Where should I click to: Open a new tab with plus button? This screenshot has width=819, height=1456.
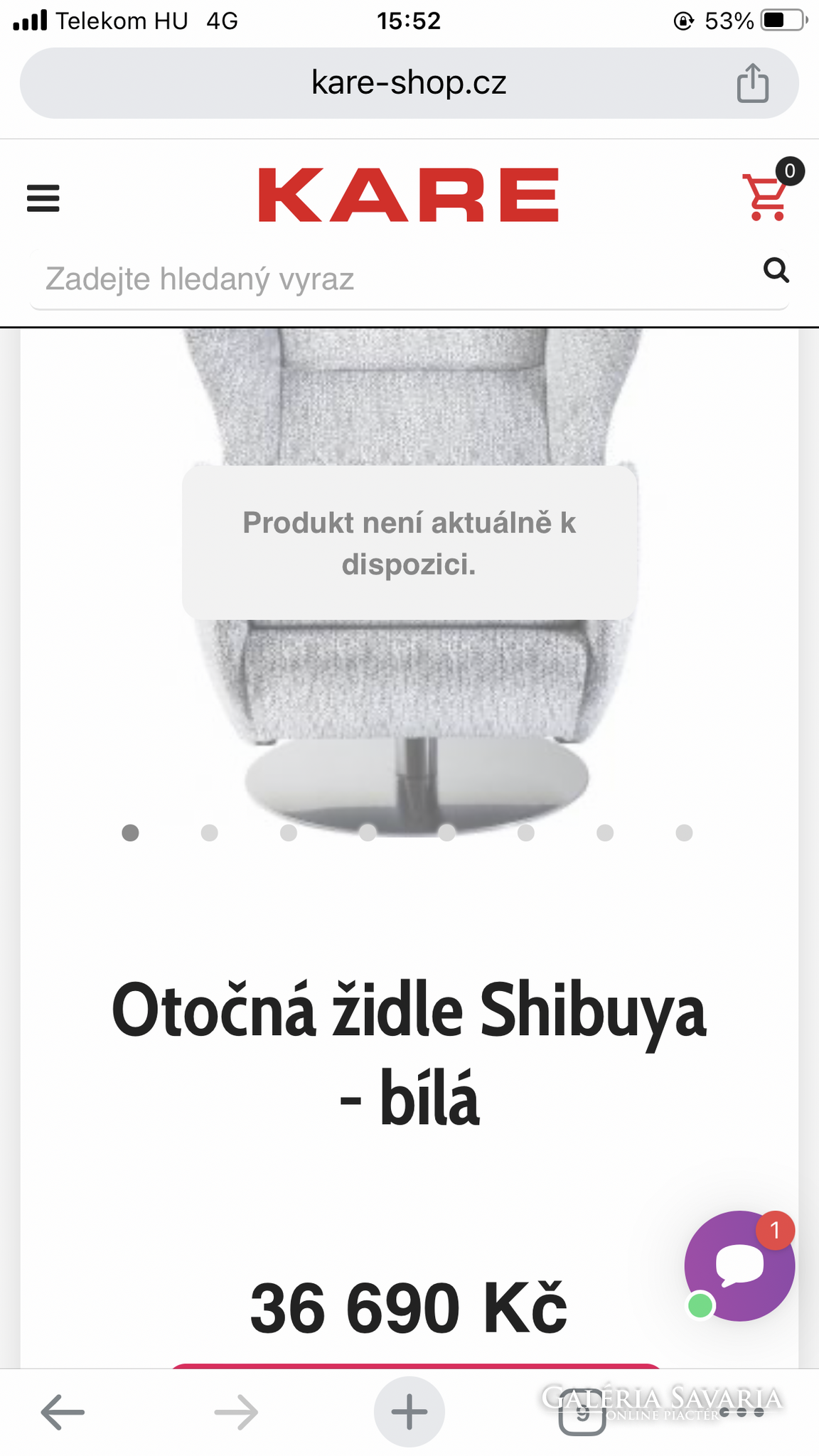tap(409, 1412)
